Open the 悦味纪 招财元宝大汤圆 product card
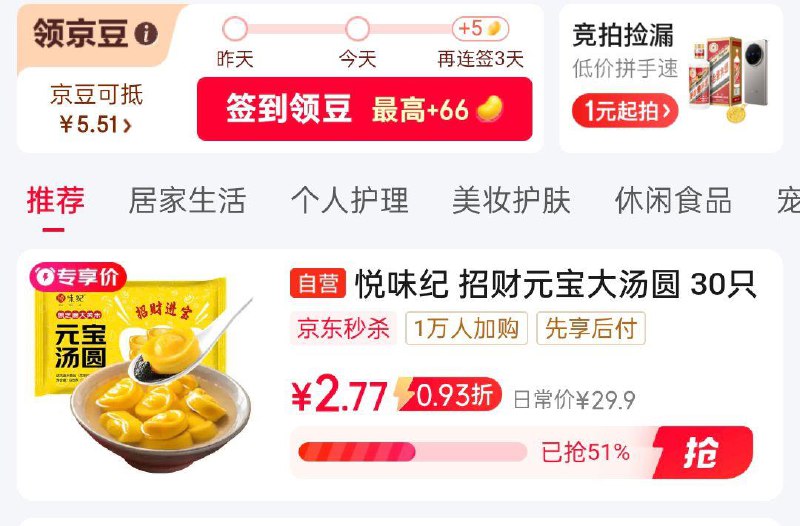800x526 pixels. click(400, 375)
